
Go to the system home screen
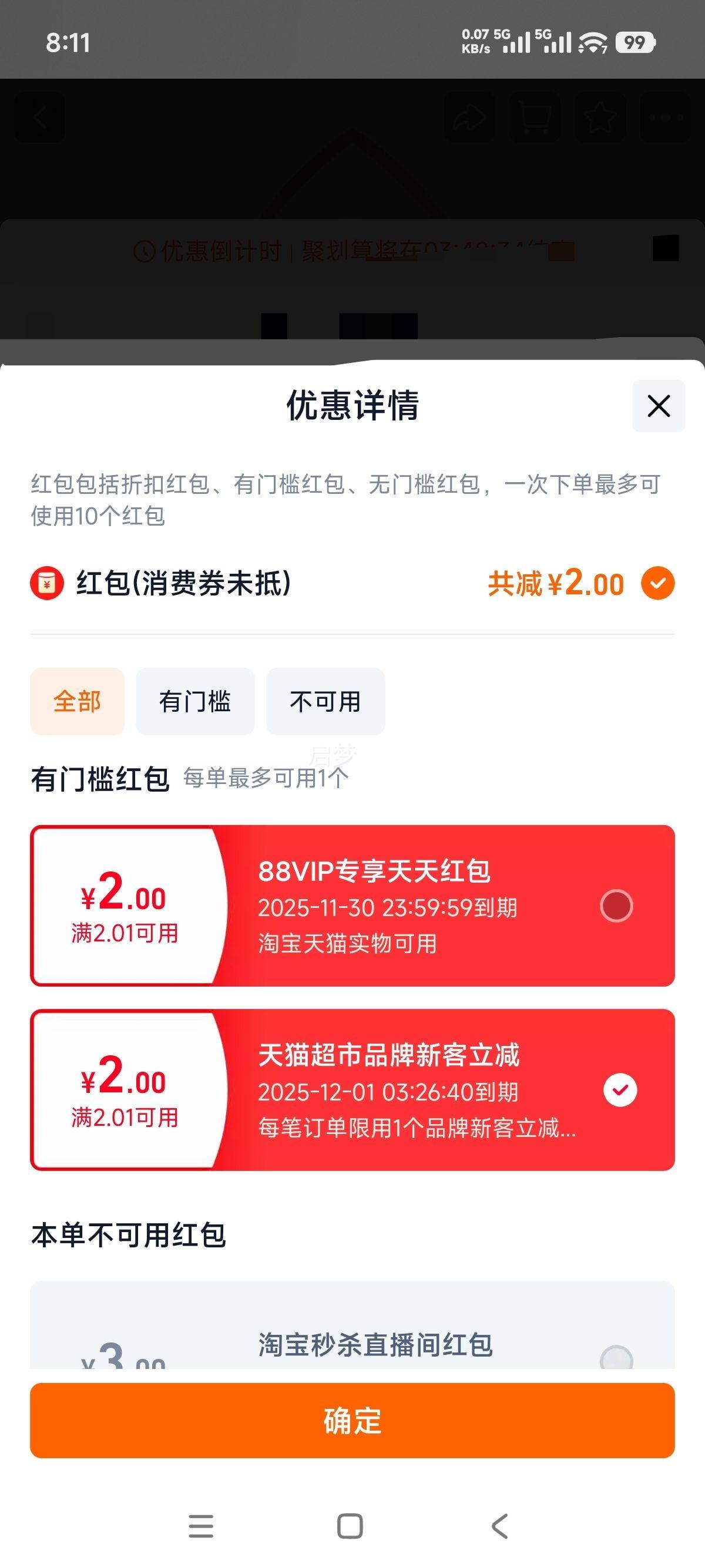[350, 1526]
